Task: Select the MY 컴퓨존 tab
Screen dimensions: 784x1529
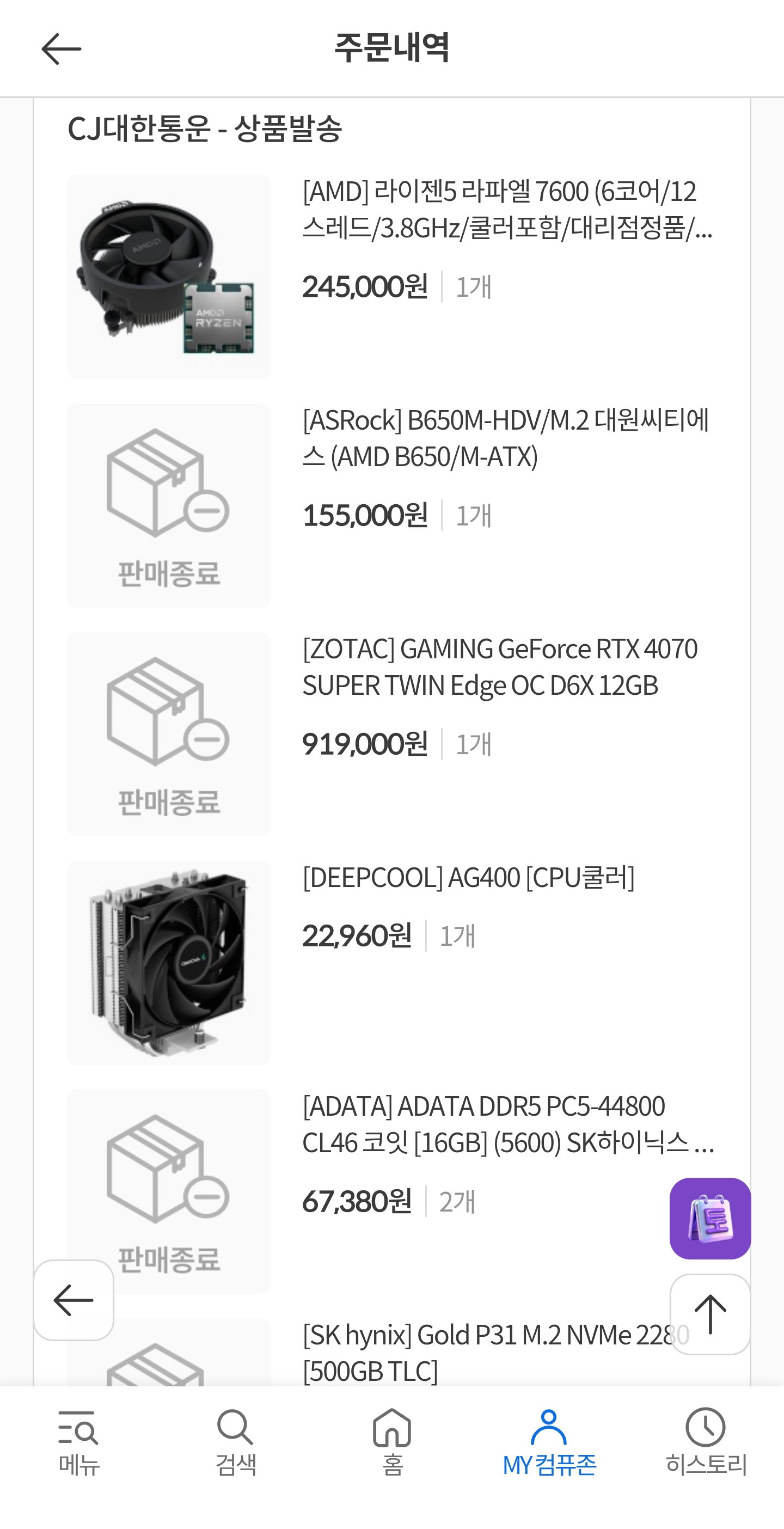Action: point(549,1442)
